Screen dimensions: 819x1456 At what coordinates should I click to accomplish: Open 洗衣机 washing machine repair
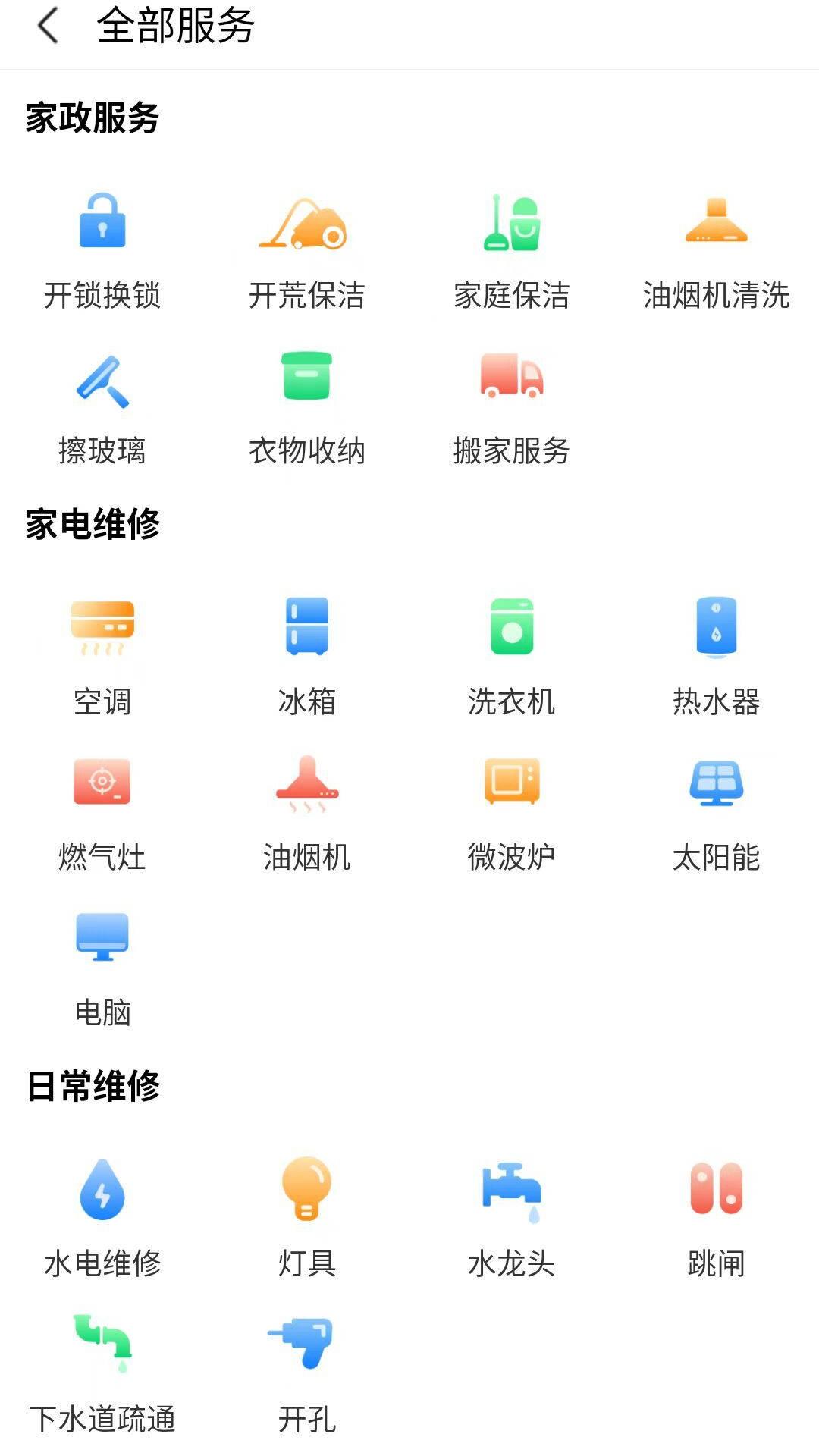(512, 657)
